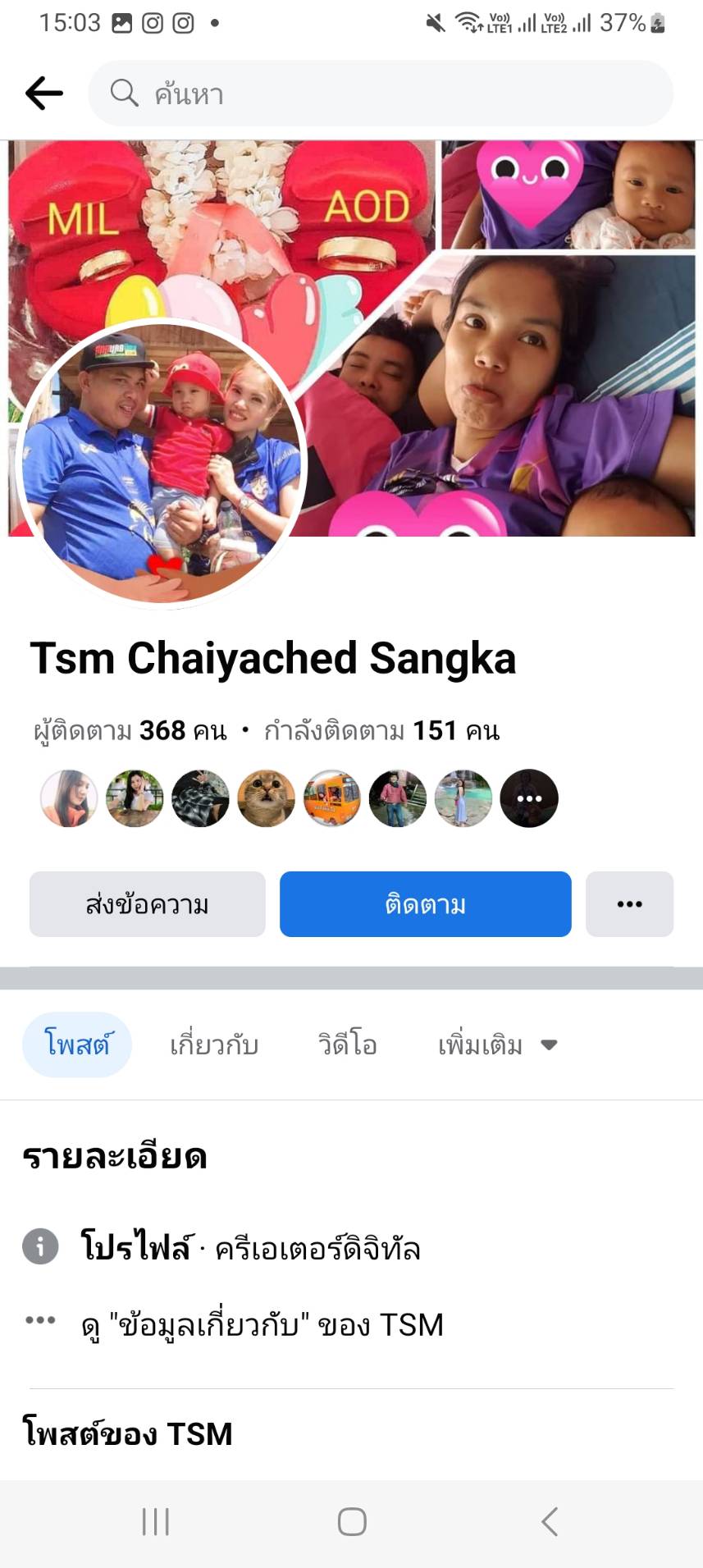Expand the เพิ่มเติม dropdown
The width and height of the screenshot is (703, 1568).
tap(496, 1045)
